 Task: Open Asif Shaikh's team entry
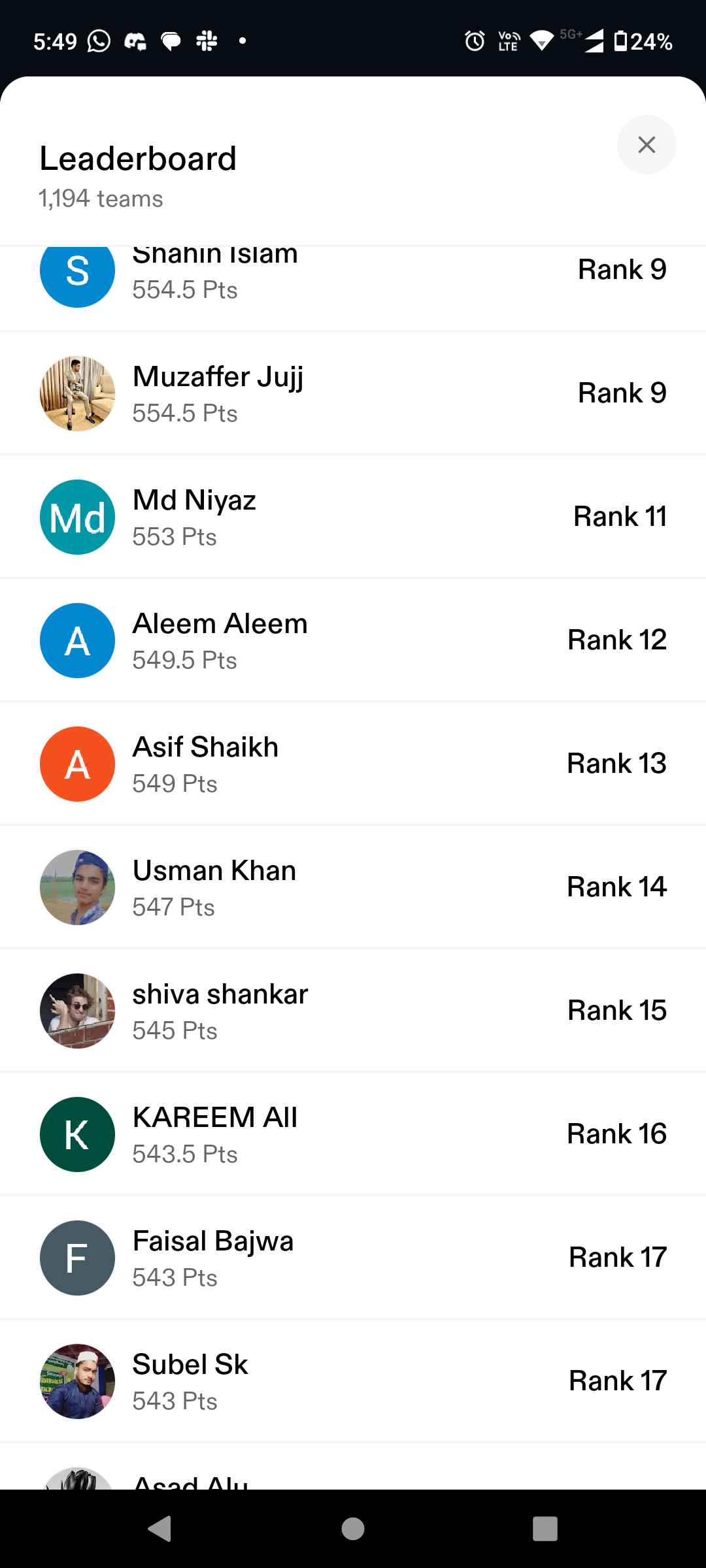click(x=353, y=764)
